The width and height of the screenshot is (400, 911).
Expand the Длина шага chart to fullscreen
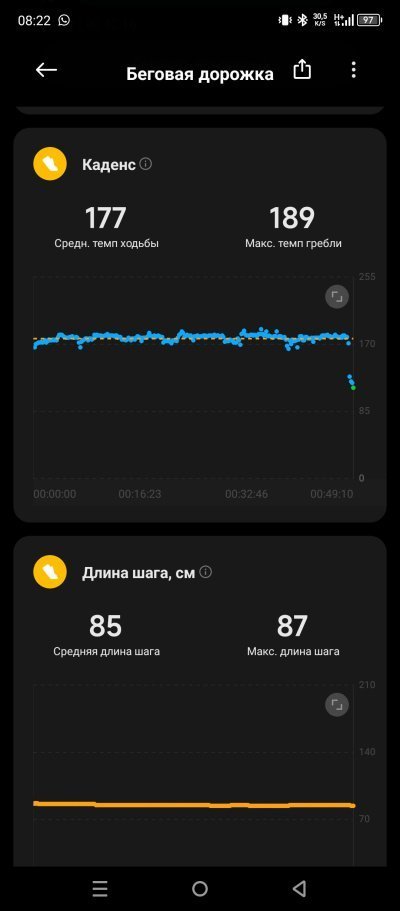coord(336,705)
